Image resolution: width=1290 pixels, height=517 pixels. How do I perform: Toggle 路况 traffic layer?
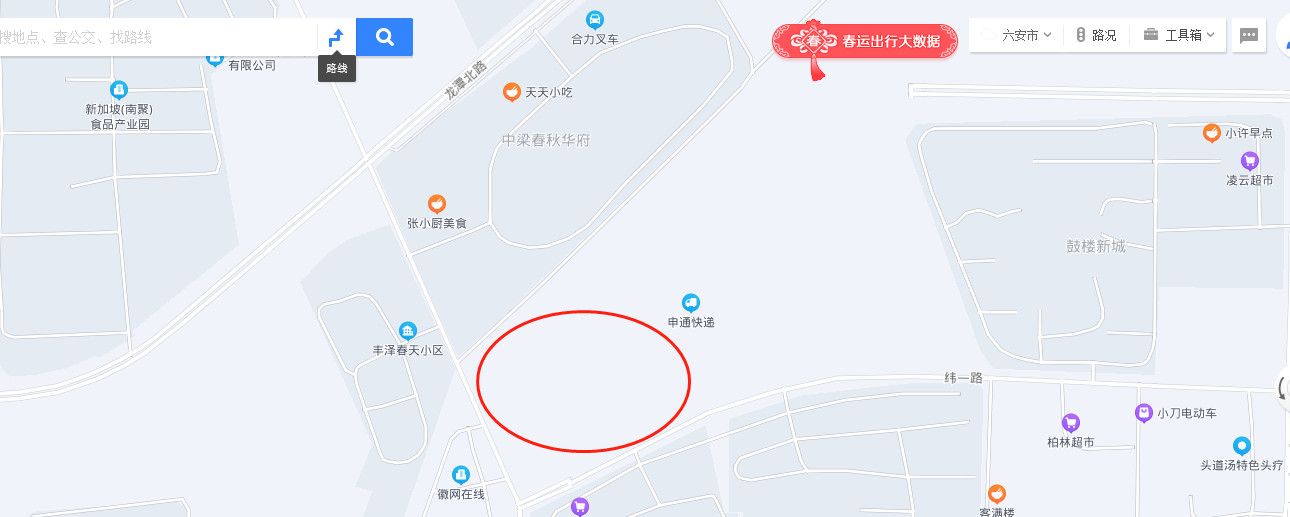(x=1096, y=35)
